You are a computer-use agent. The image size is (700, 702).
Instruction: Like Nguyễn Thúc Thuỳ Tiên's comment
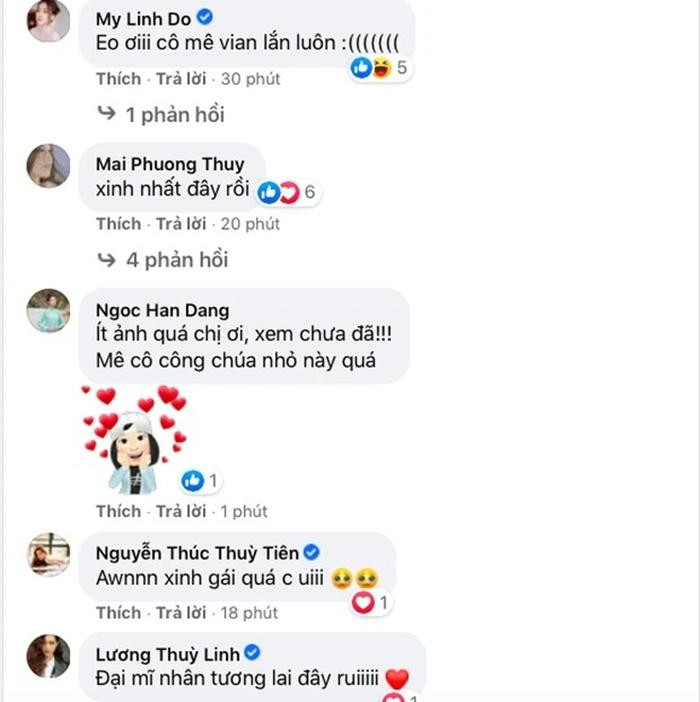point(118,612)
